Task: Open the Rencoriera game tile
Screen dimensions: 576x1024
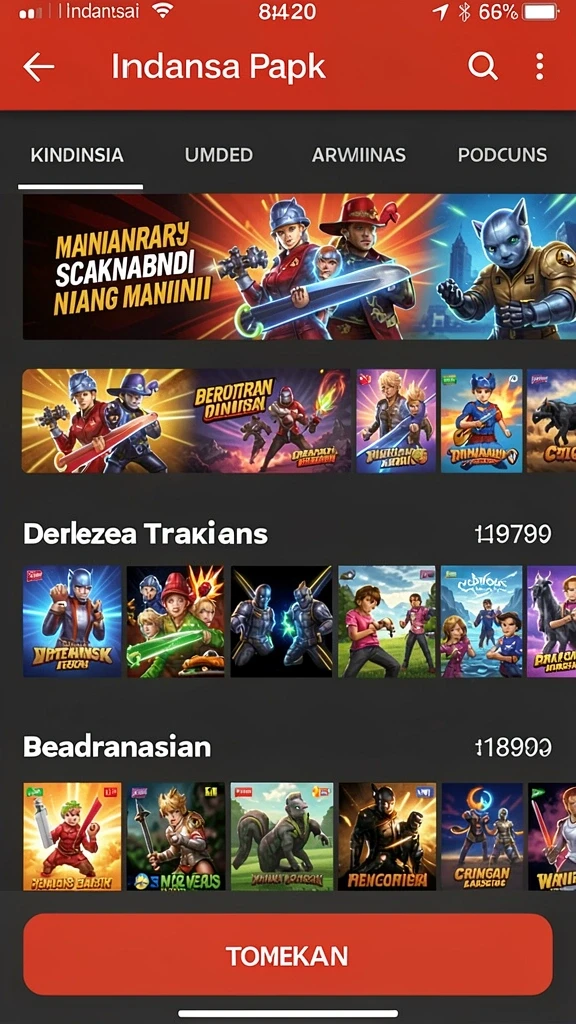Action: point(387,837)
